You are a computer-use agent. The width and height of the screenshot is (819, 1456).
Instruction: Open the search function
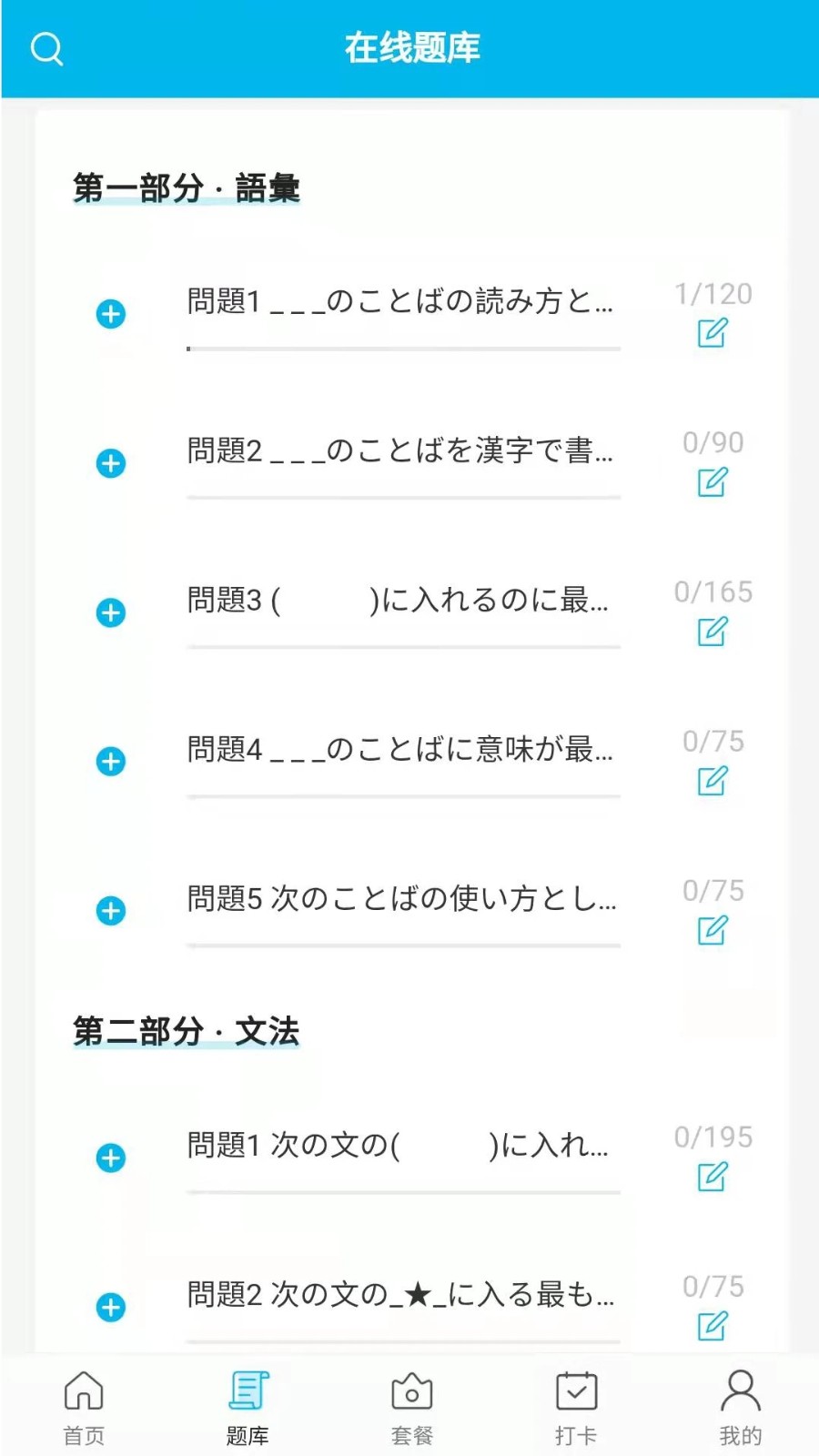46,49
